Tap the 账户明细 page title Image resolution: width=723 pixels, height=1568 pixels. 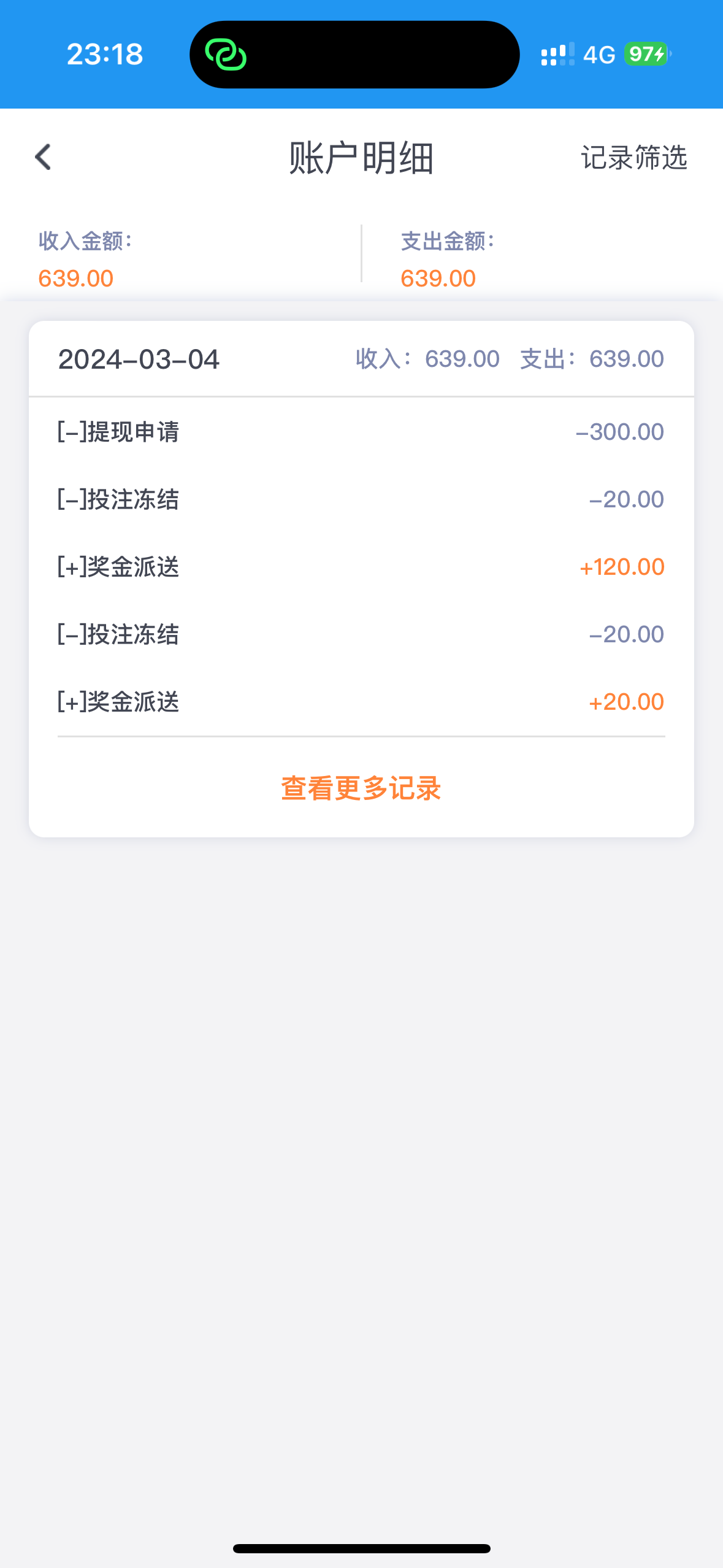coord(360,158)
